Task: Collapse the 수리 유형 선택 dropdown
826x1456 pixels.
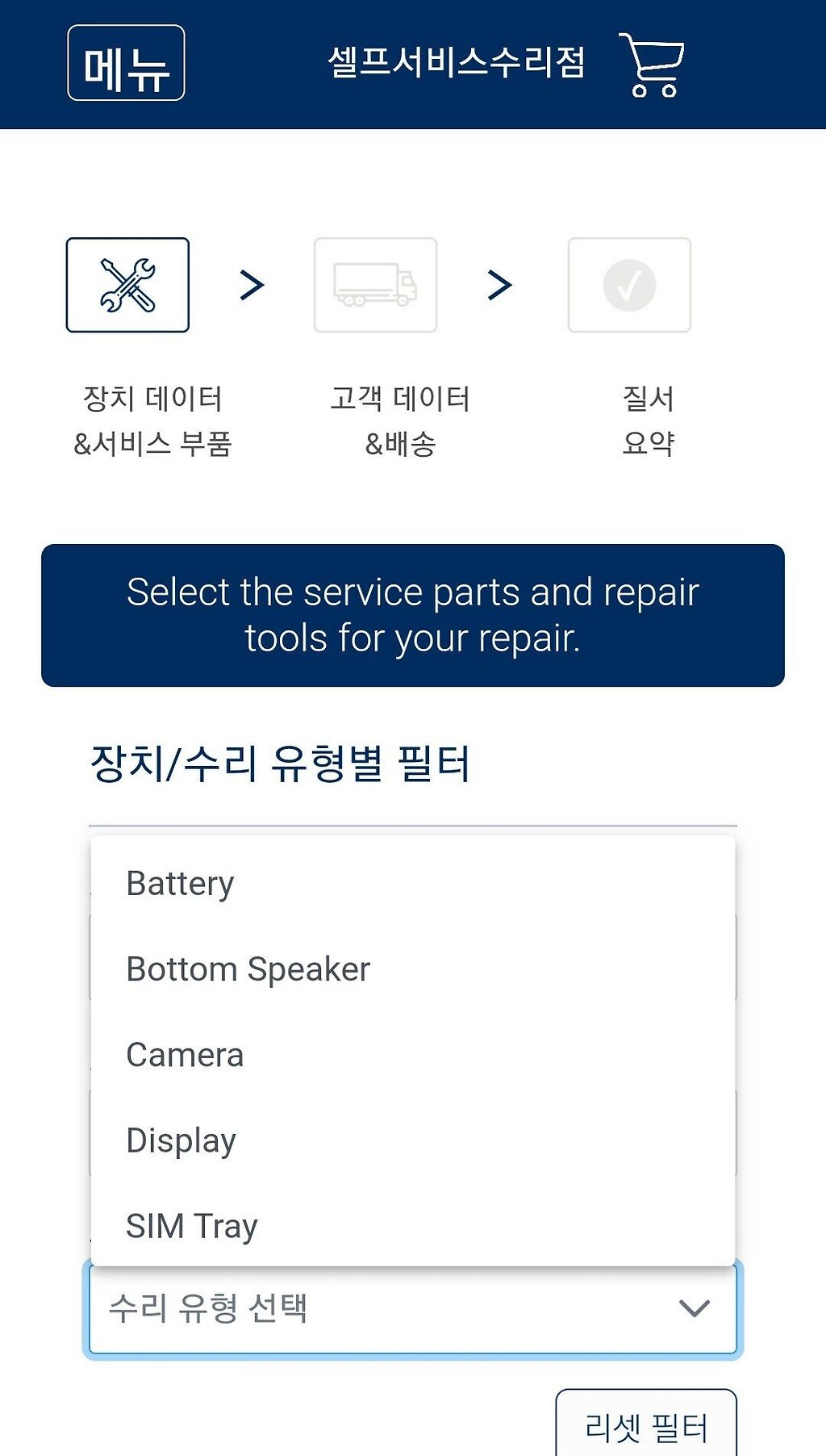Action: coord(413,1308)
